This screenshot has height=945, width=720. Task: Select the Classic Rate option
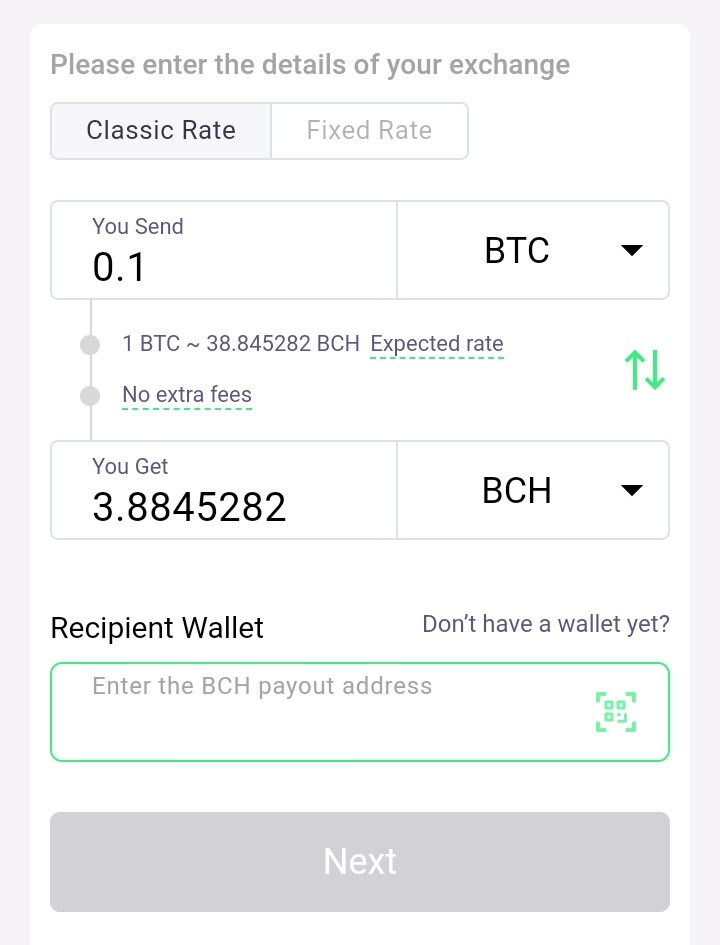pyautogui.click(x=161, y=131)
